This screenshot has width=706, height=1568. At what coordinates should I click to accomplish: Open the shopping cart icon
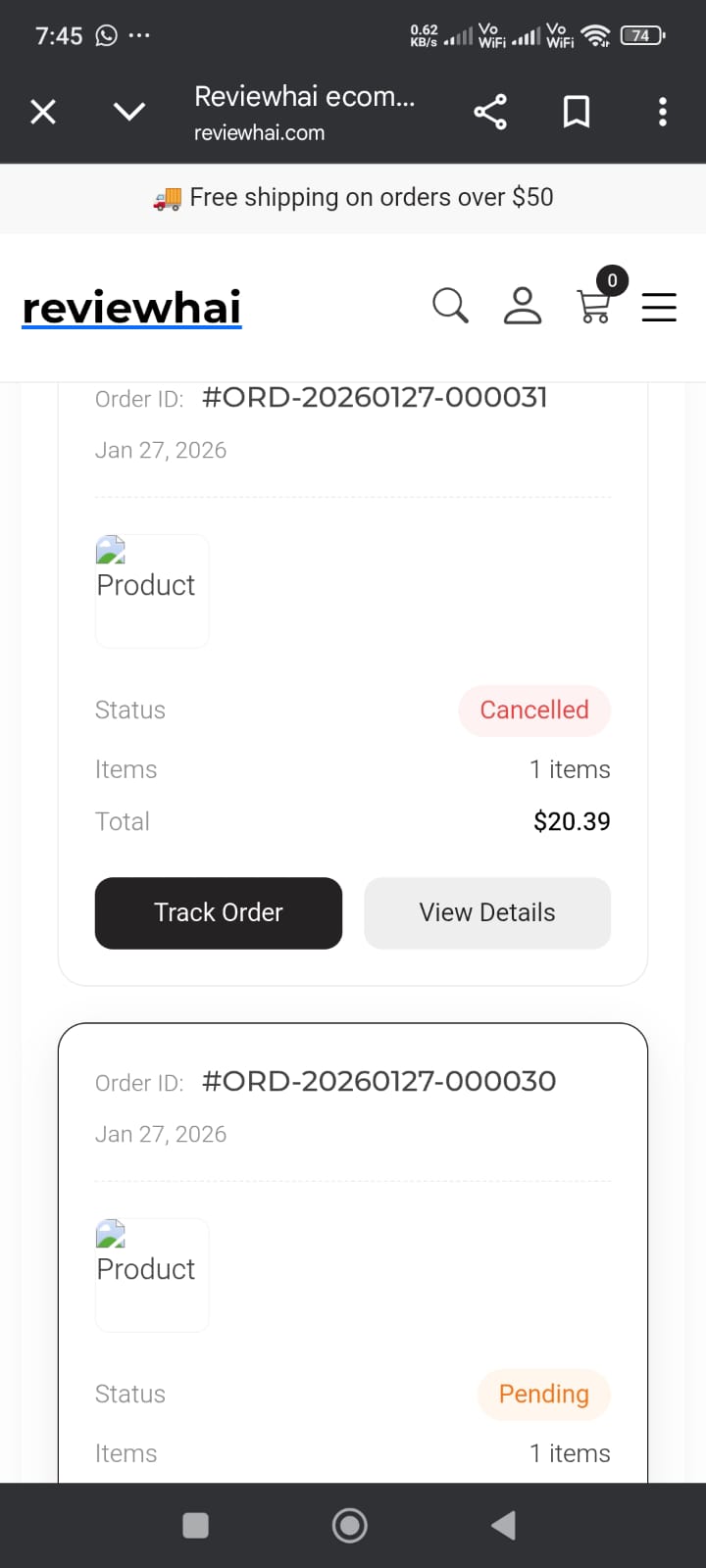pyautogui.click(x=594, y=307)
